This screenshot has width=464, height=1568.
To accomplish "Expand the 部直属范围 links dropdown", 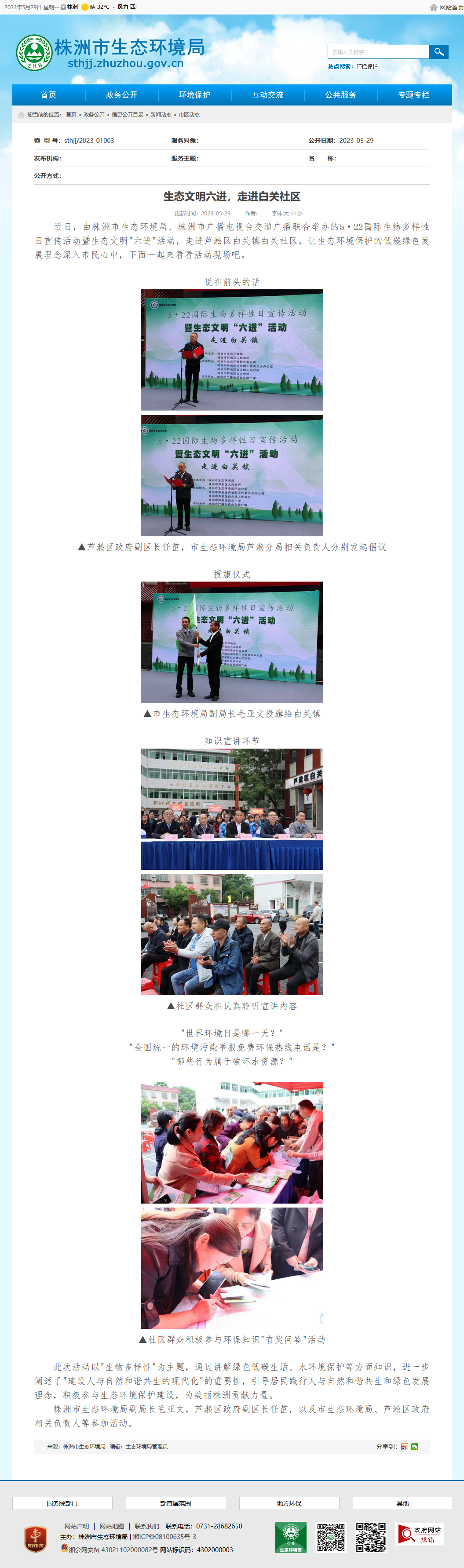I will 176,1503.
